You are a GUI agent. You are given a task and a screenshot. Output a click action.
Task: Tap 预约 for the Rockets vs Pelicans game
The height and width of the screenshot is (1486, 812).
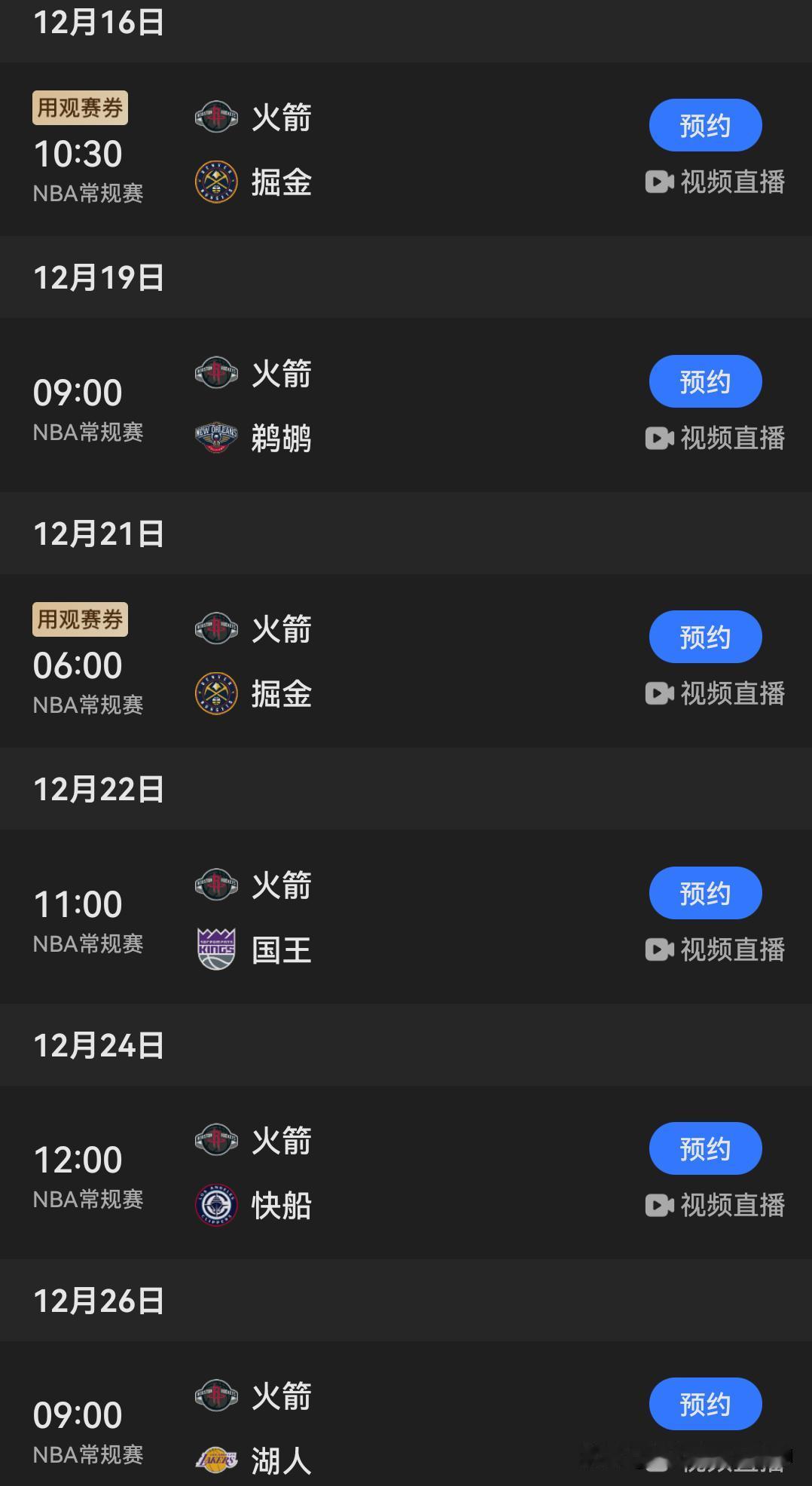705,381
